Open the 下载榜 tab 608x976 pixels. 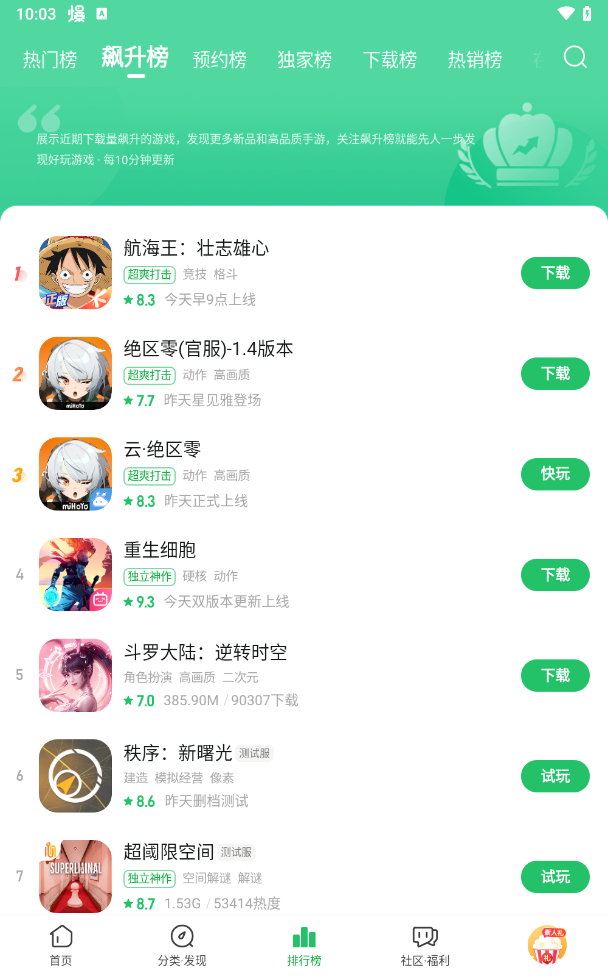(390, 60)
